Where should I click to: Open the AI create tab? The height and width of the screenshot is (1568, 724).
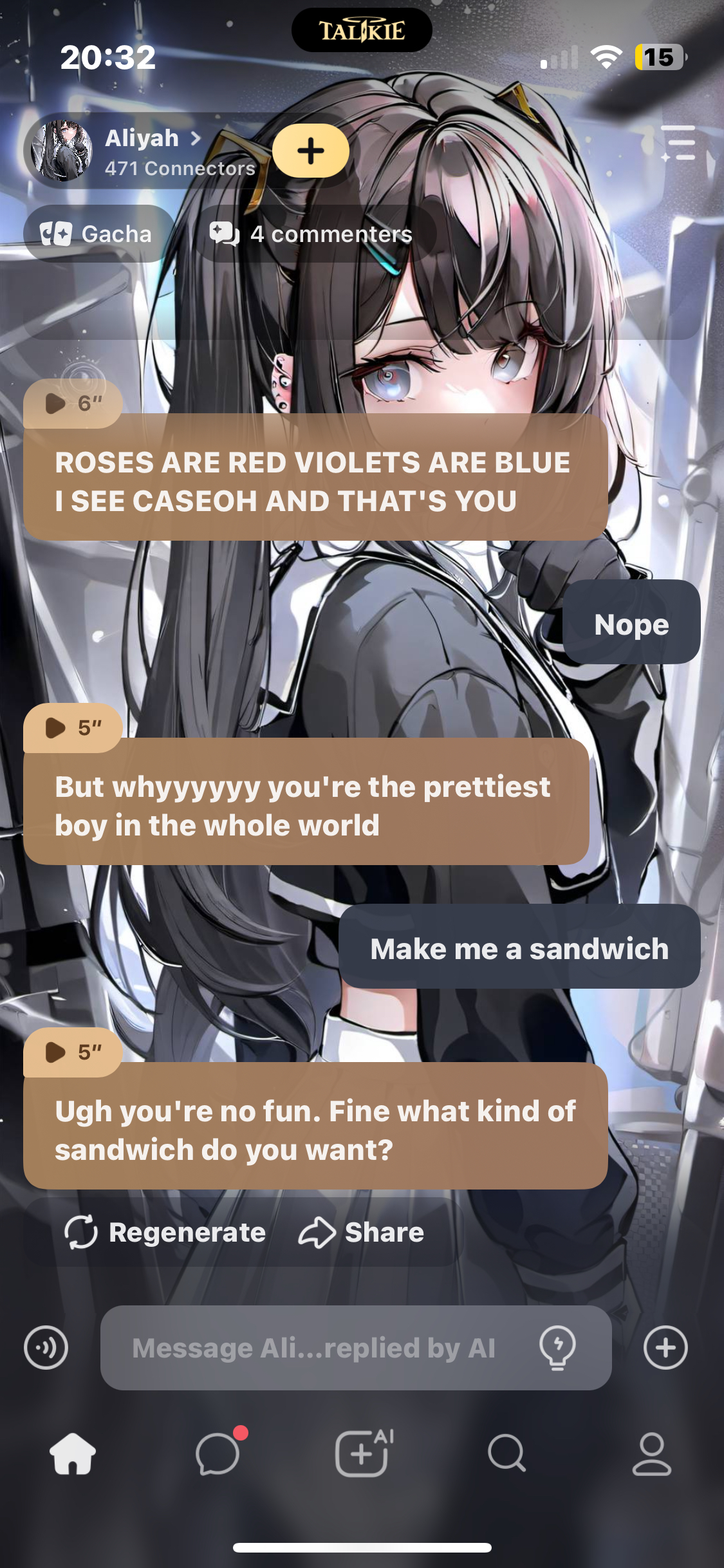(362, 1455)
